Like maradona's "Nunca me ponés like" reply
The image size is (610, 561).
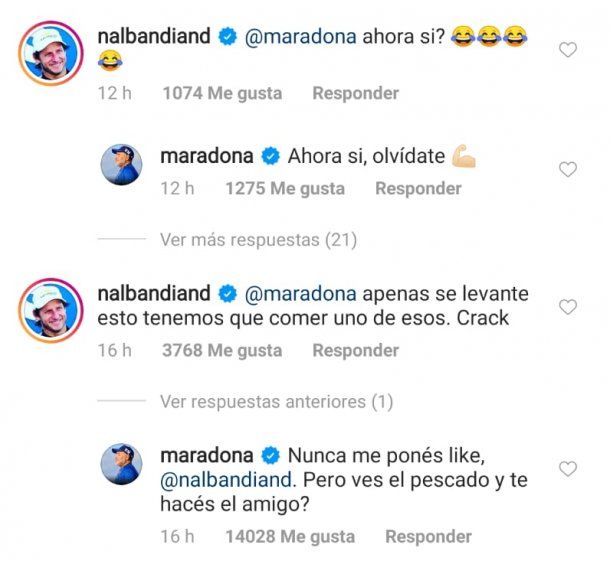point(568,468)
